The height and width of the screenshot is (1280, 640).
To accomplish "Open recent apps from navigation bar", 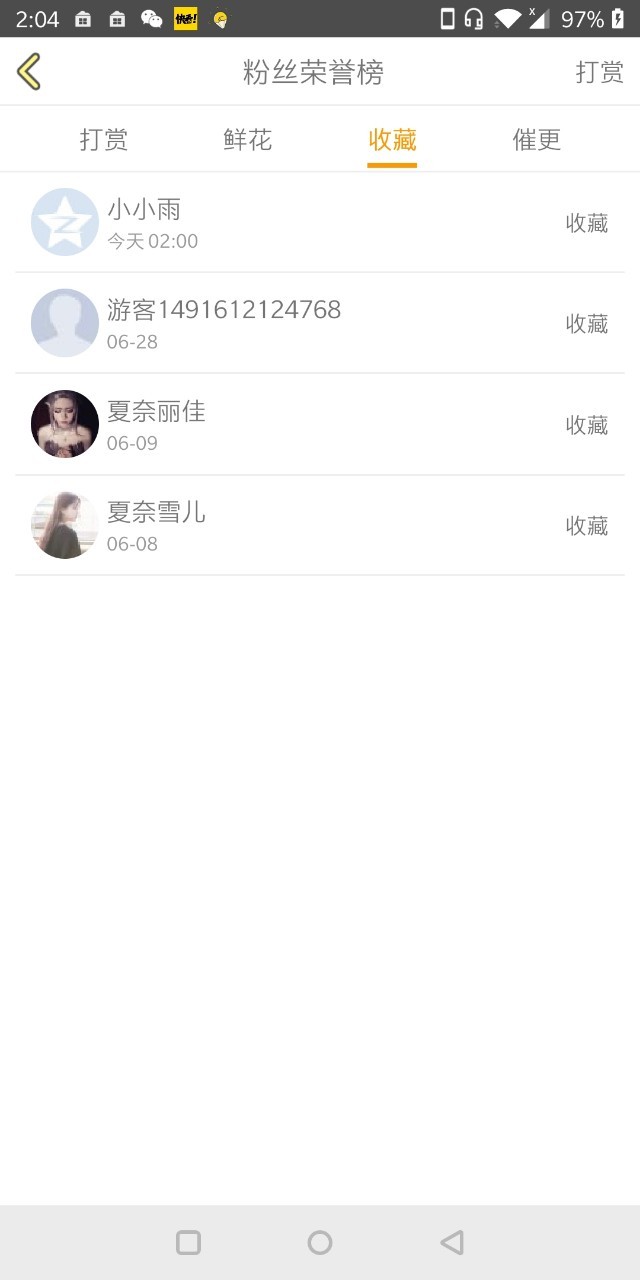I will click(188, 1242).
